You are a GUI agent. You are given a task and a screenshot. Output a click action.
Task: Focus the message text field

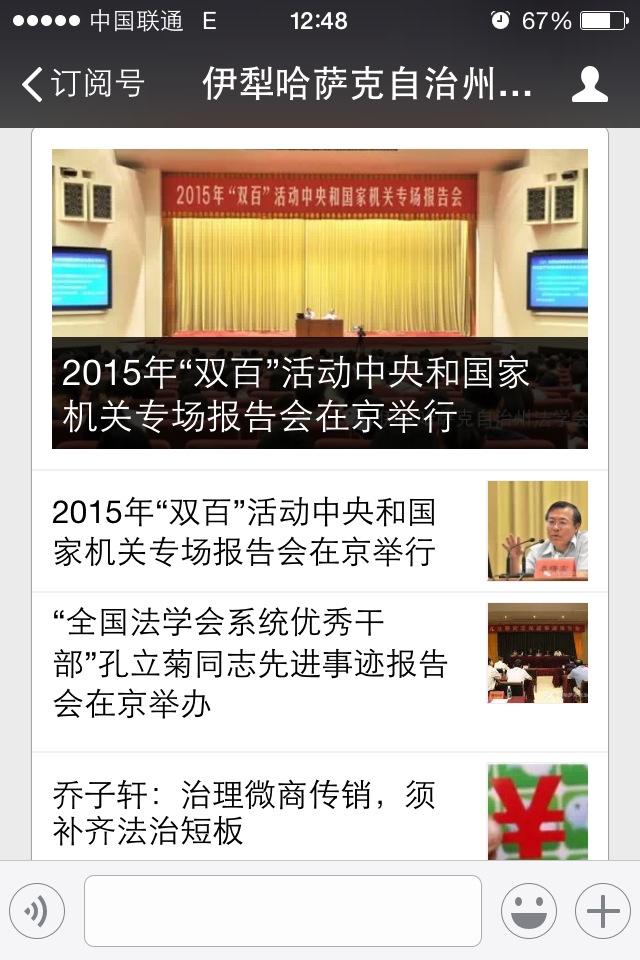282,911
